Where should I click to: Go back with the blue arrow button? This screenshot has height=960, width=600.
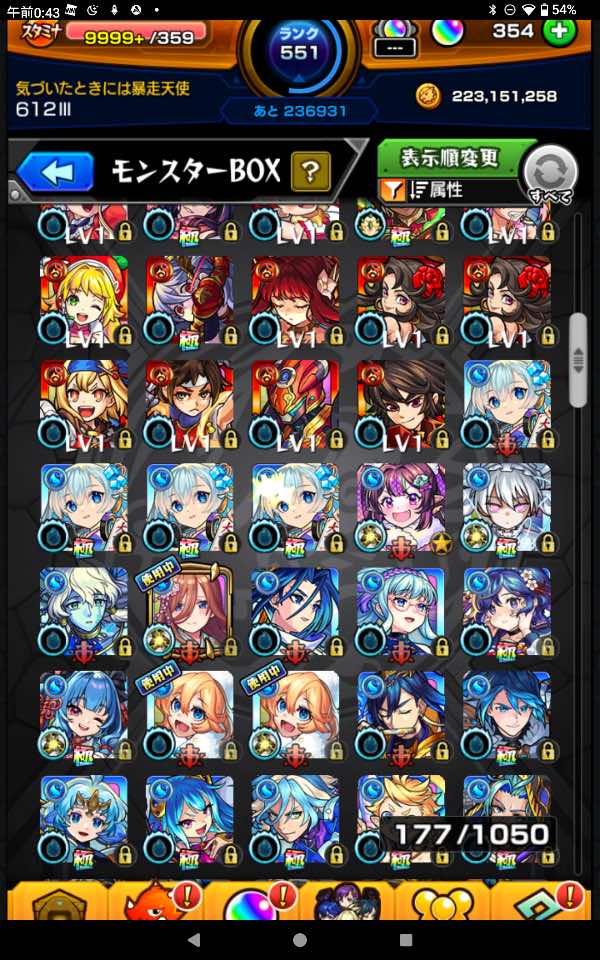56,173
